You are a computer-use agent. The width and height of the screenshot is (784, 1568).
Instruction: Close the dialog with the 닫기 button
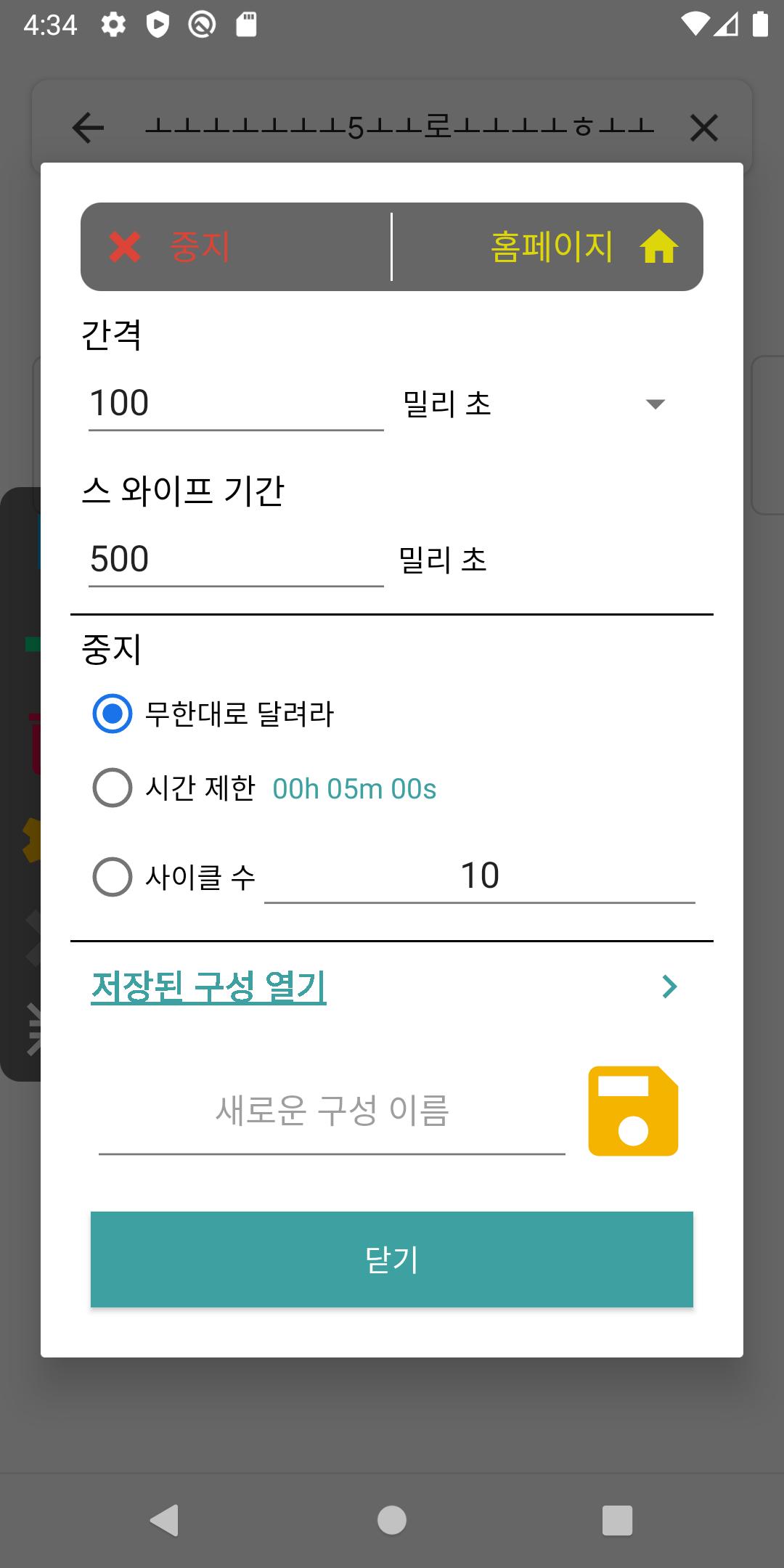[x=392, y=1259]
